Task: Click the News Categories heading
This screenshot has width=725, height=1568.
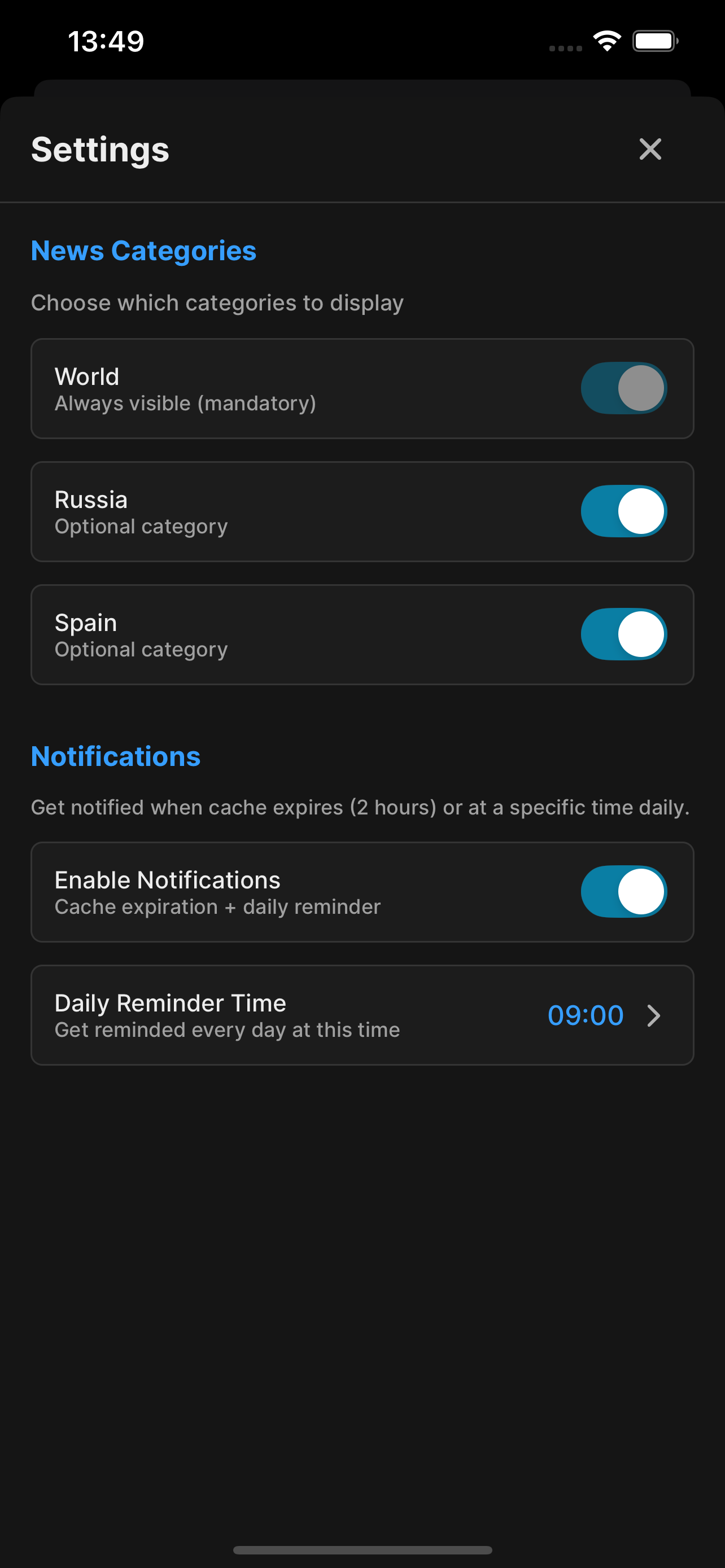Action: point(143,251)
